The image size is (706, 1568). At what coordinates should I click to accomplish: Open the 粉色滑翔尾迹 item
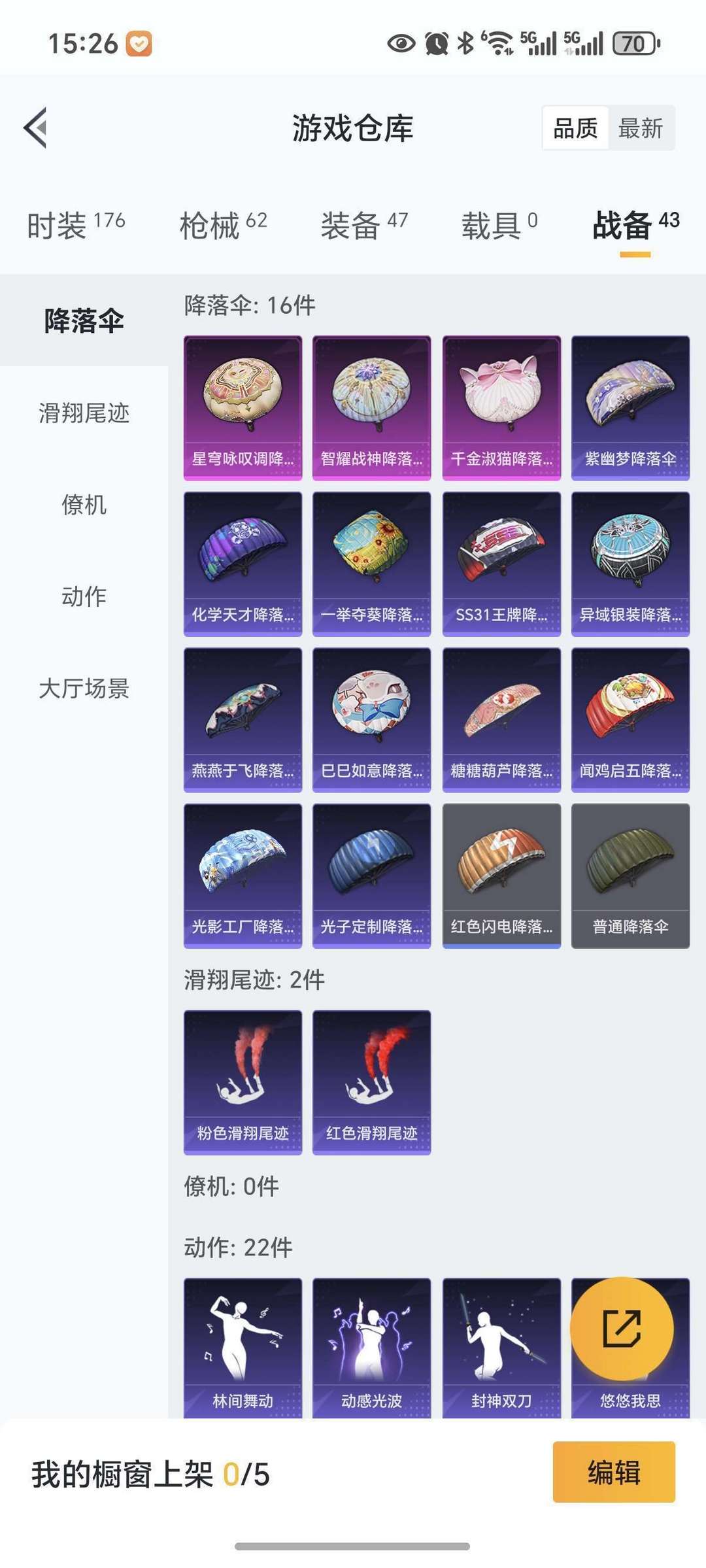tap(243, 1082)
